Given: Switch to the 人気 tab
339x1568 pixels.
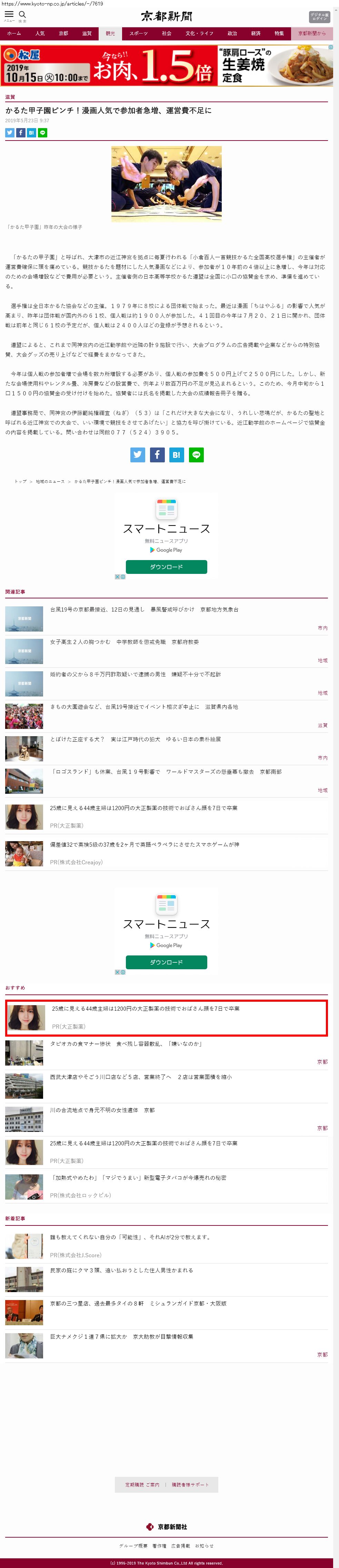Looking at the screenshot, I should [x=40, y=33].
